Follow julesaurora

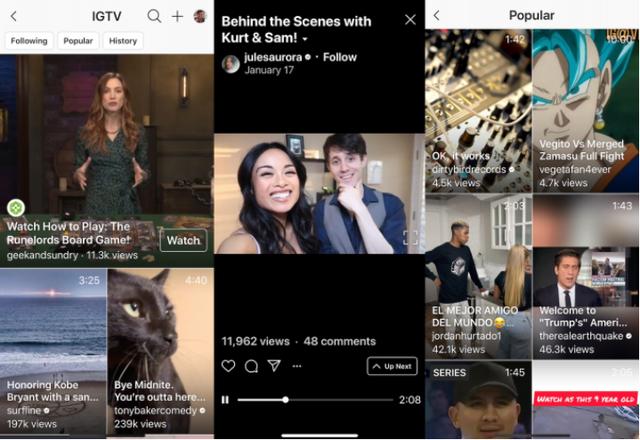click(339, 57)
